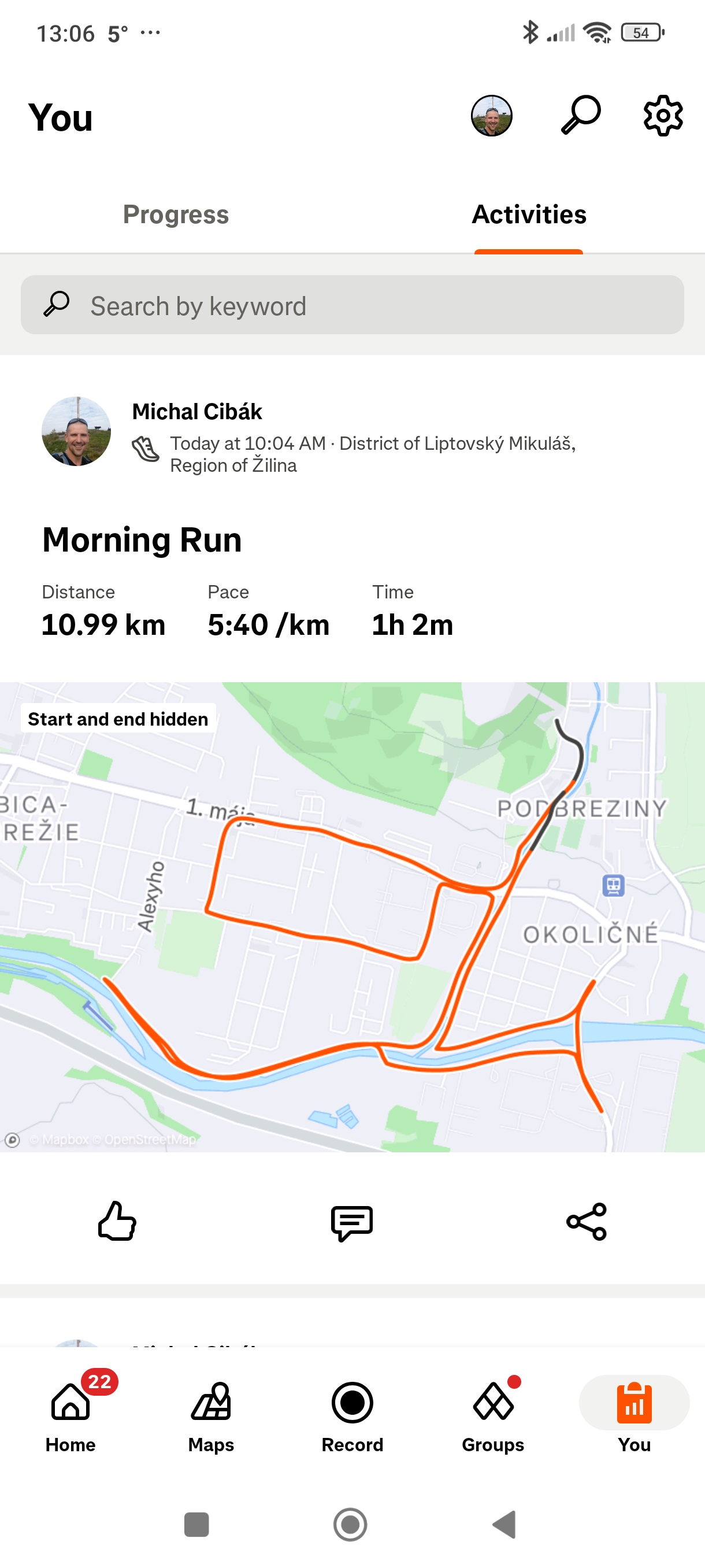
Task: Comment on the Morning Run activity
Action: pyautogui.click(x=351, y=1222)
